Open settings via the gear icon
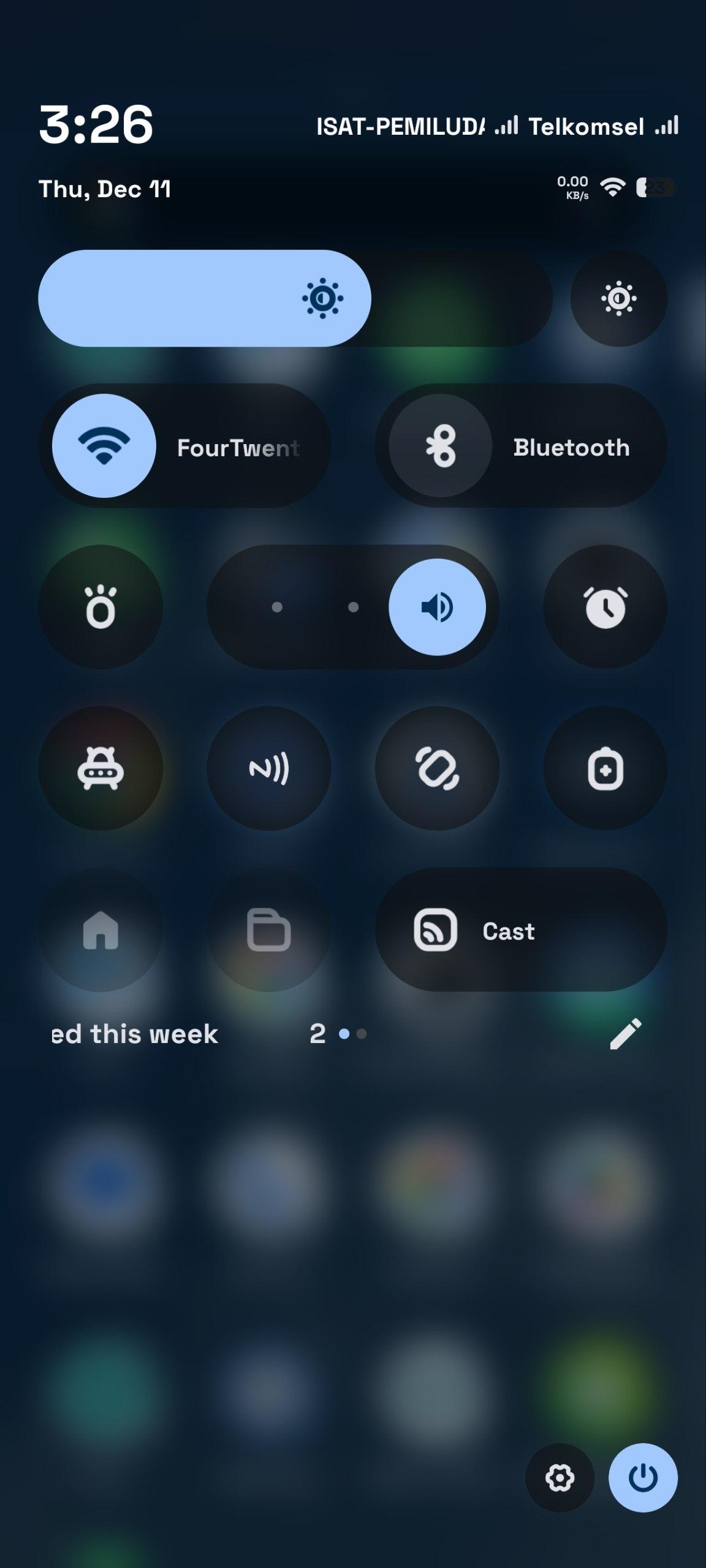The width and height of the screenshot is (706, 1568). pyautogui.click(x=560, y=1478)
